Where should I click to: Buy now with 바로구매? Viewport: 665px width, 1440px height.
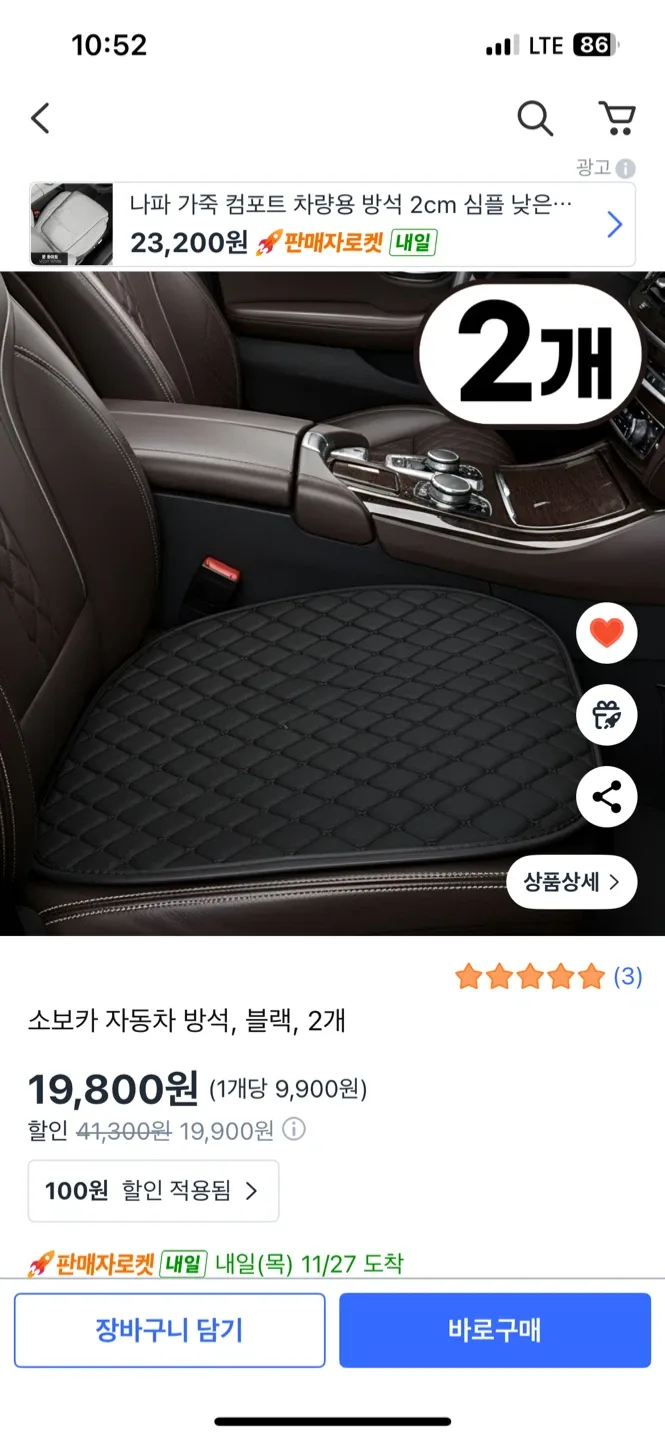(495, 1330)
